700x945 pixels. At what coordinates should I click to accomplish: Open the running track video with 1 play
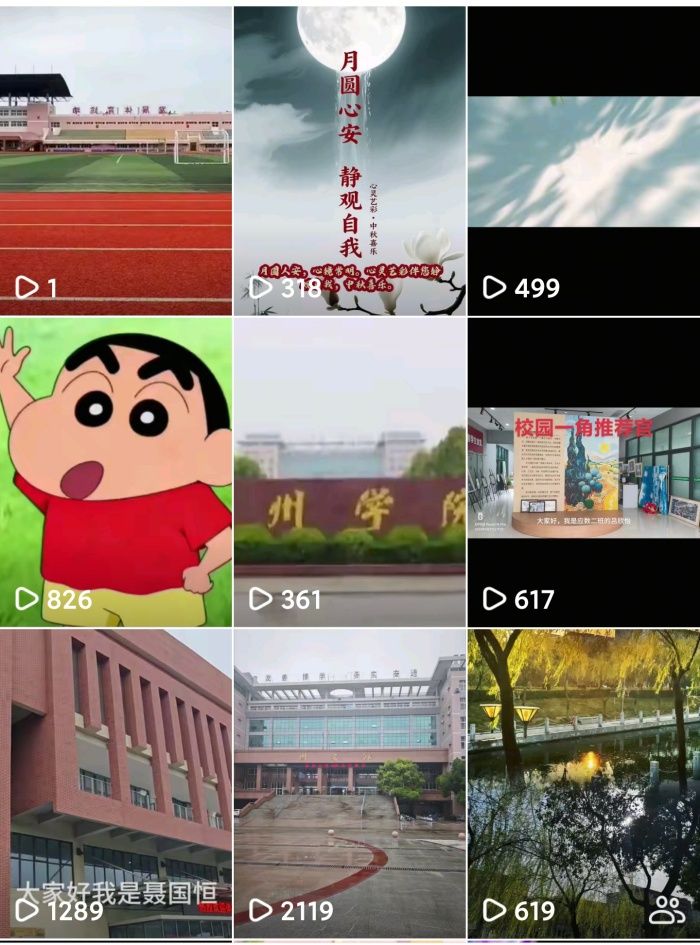[115, 160]
